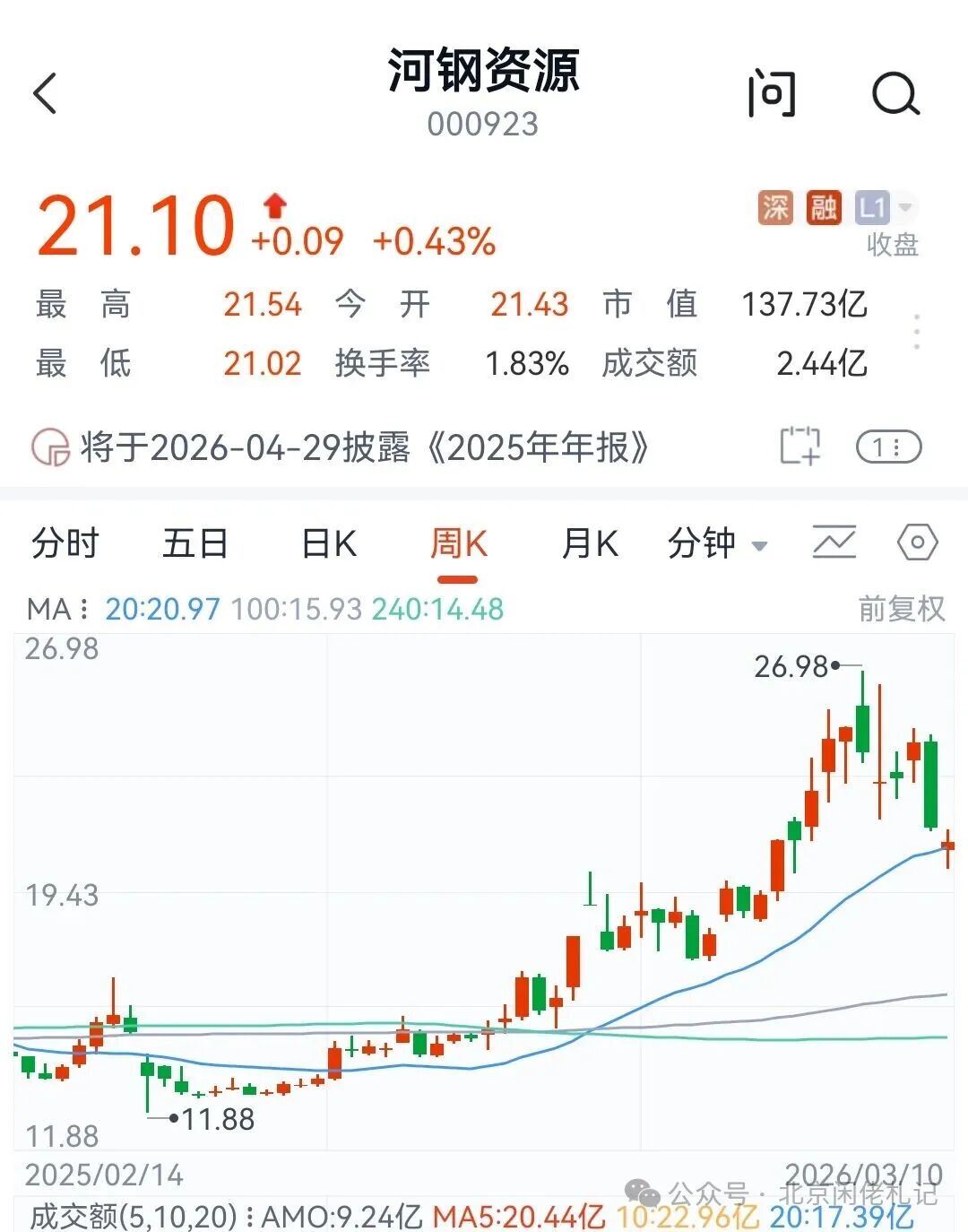This screenshot has width=968, height=1232.
Task: Open the 2025年年报 disclosure notice
Action: pyautogui.click(x=363, y=447)
